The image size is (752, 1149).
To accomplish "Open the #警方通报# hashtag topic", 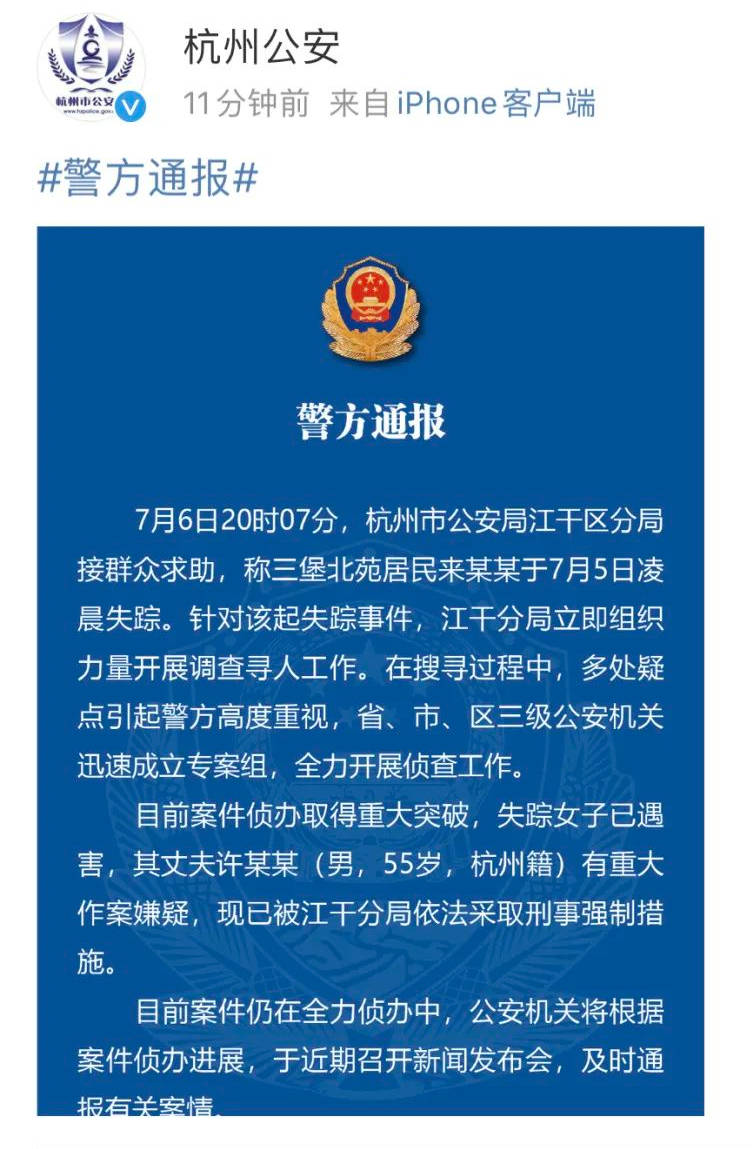I will point(148,179).
